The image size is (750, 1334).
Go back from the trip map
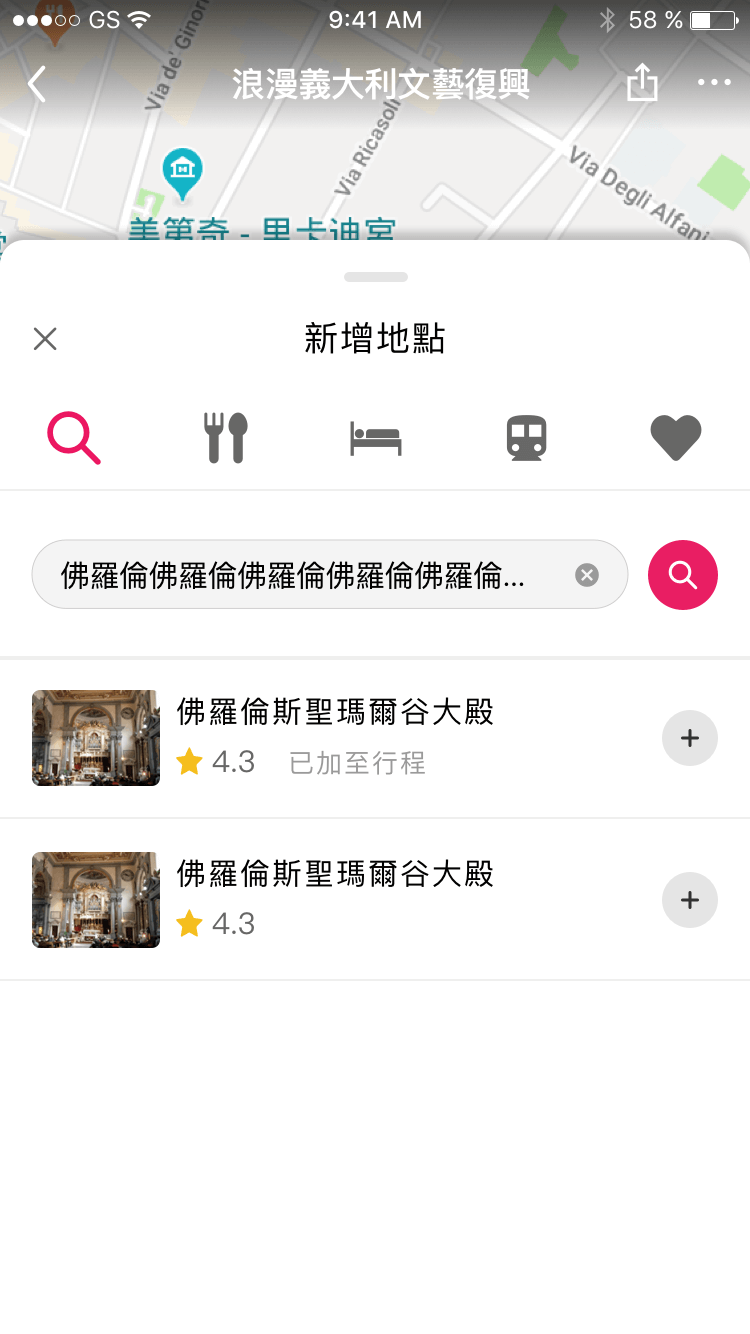(37, 84)
